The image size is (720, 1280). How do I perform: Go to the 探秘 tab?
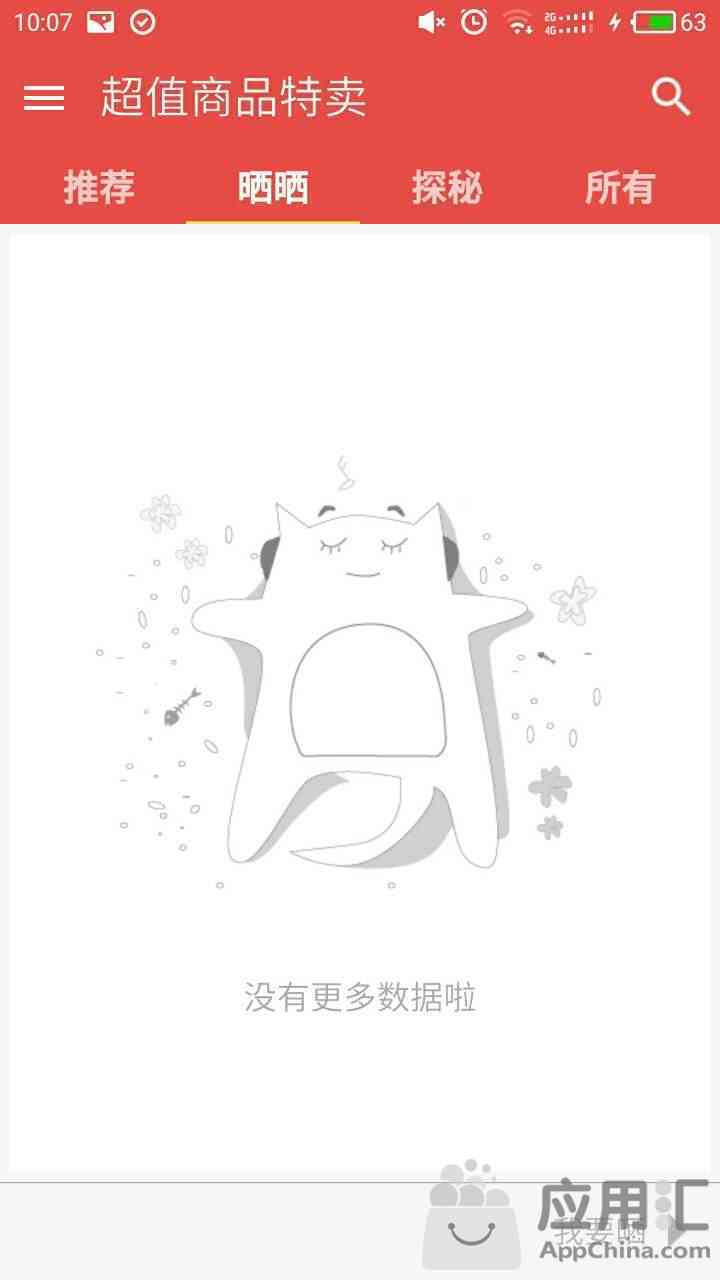447,187
